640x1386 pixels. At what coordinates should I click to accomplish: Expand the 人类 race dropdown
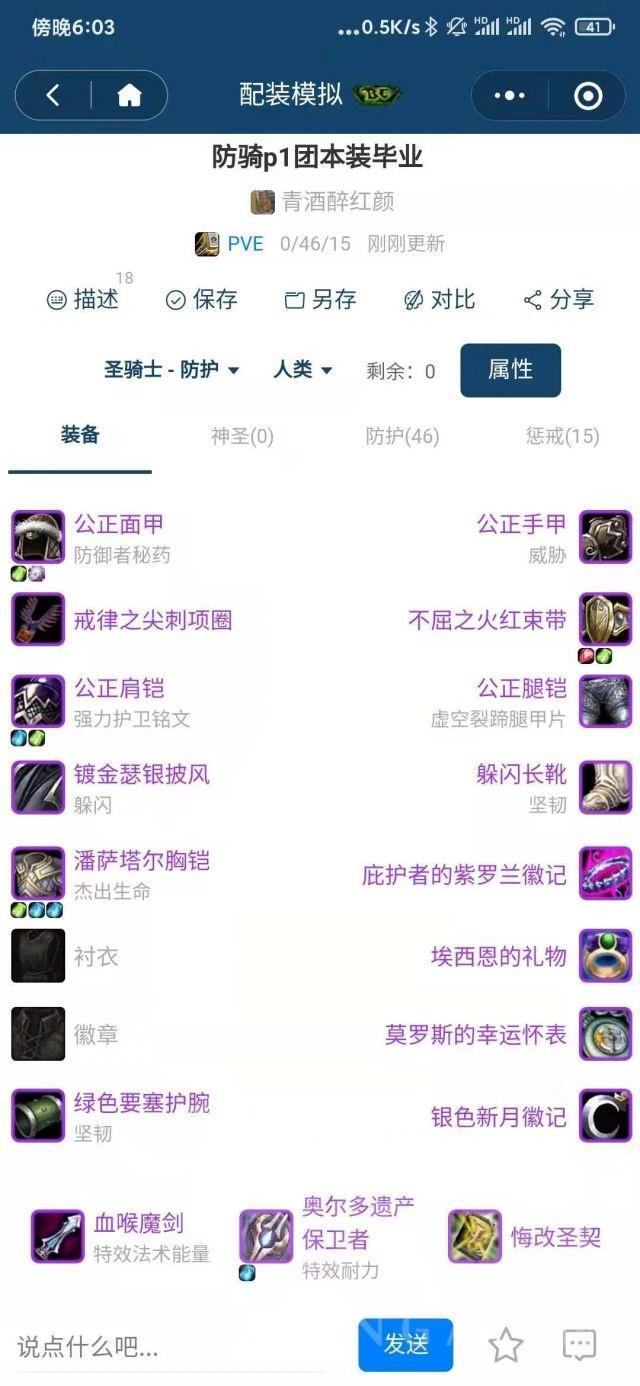[x=303, y=370]
